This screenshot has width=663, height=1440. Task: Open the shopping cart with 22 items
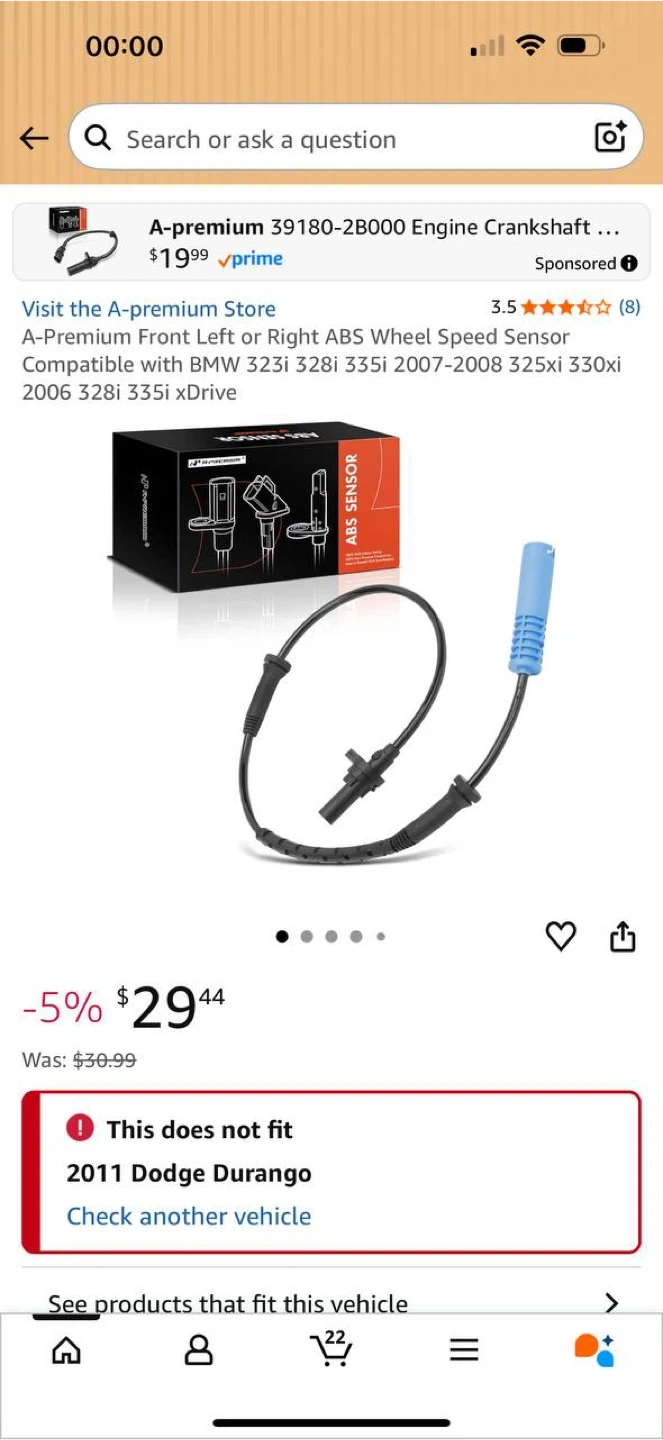pyautogui.click(x=331, y=1348)
